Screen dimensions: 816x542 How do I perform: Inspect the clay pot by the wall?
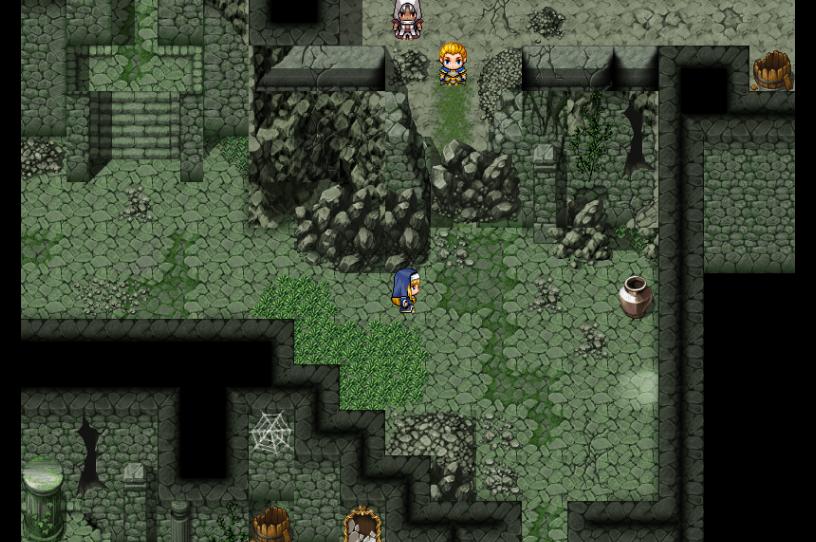(x=635, y=297)
